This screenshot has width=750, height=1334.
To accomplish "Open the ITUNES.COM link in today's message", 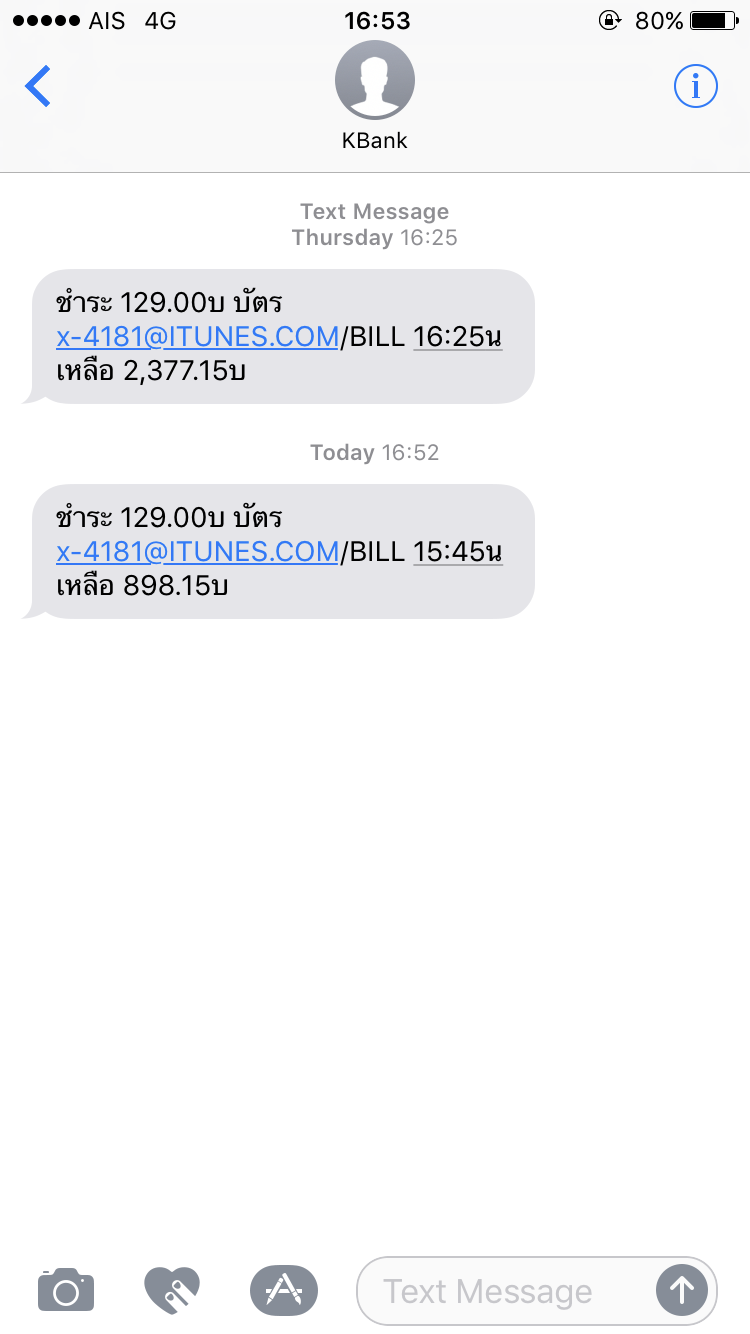I will pyautogui.click(x=197, y=552).
